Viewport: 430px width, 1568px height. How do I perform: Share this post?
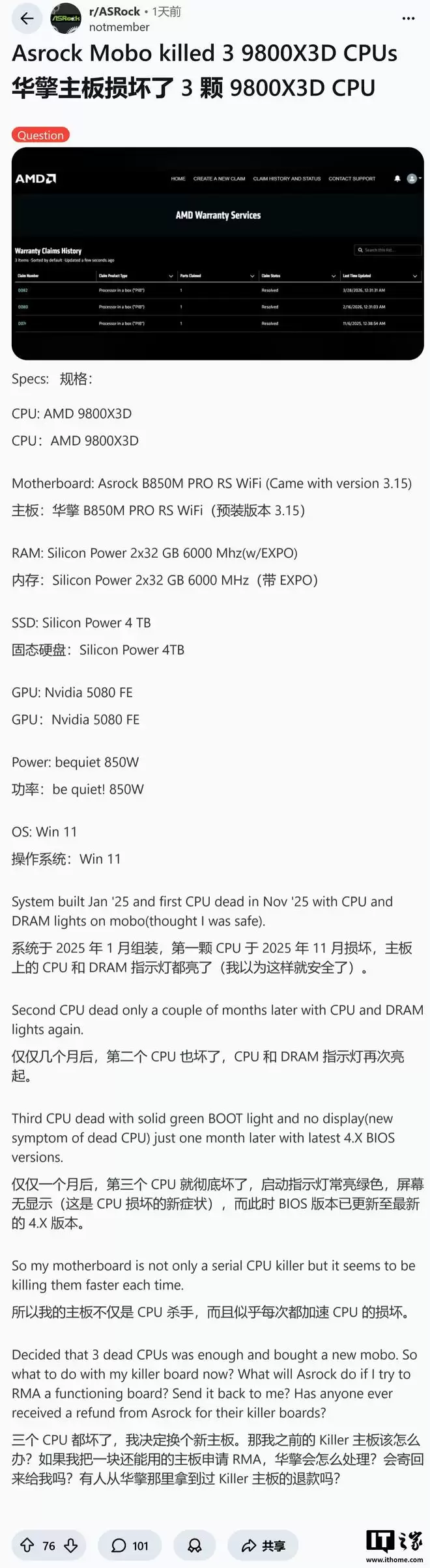[x=263, y=1545]
